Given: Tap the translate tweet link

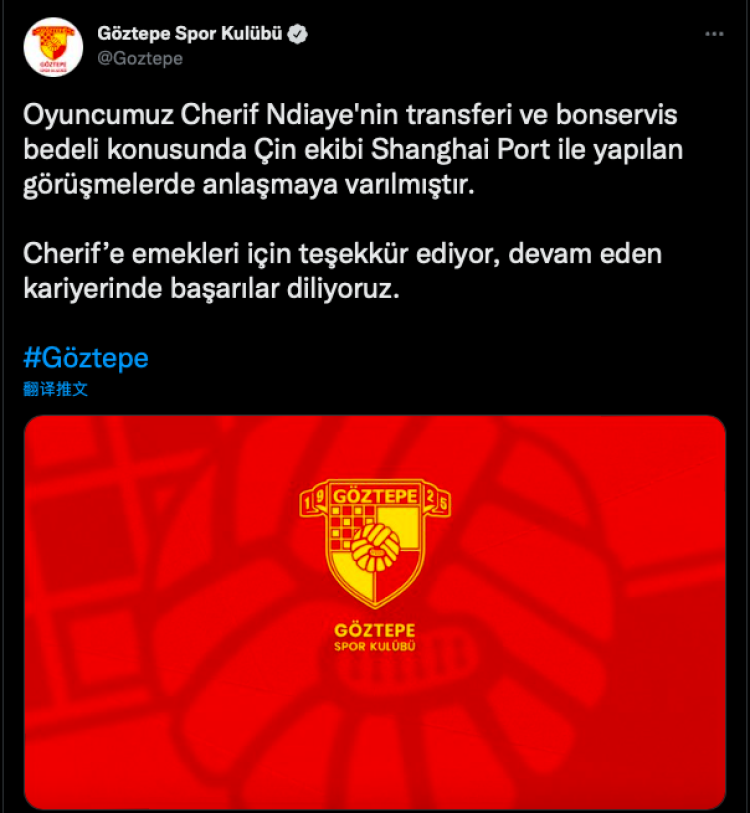Looking at the screenshot, I should pyautogui.click(x=56, y=390).
